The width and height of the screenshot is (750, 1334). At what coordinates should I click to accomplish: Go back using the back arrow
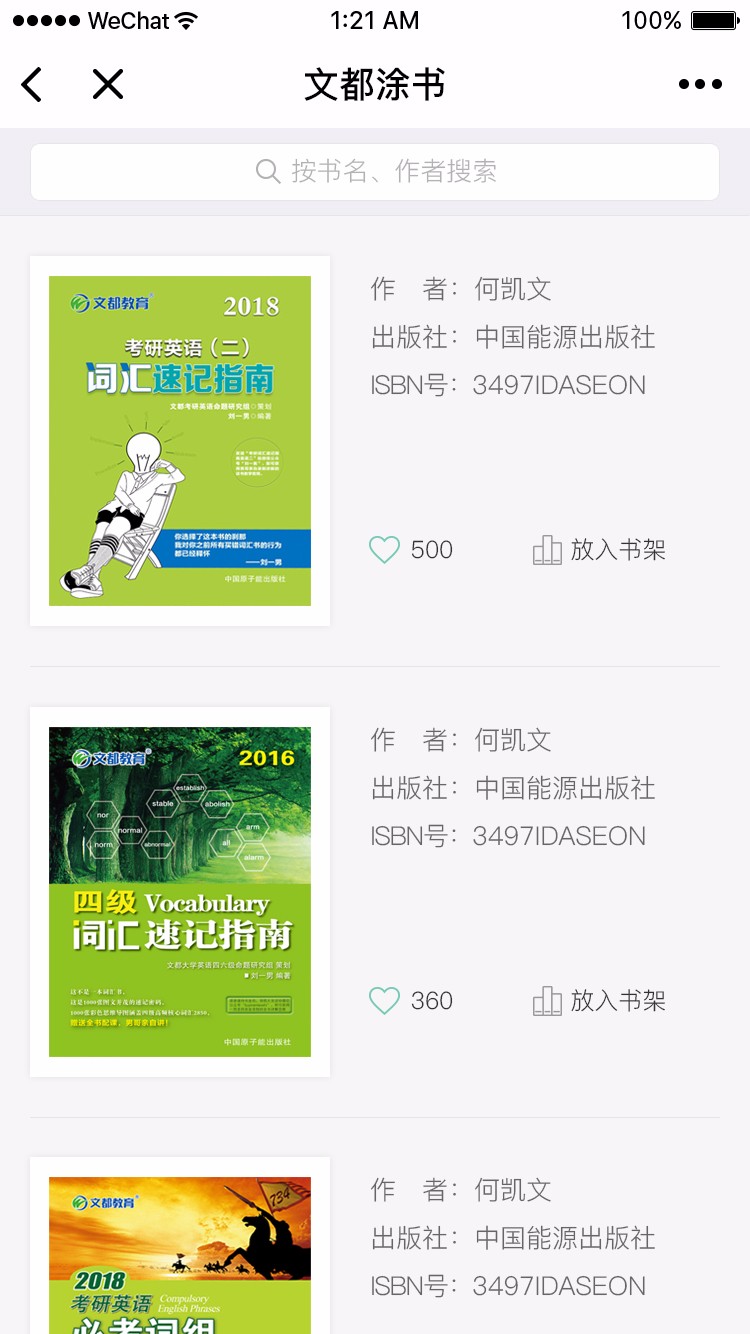(x=32, y=85)
